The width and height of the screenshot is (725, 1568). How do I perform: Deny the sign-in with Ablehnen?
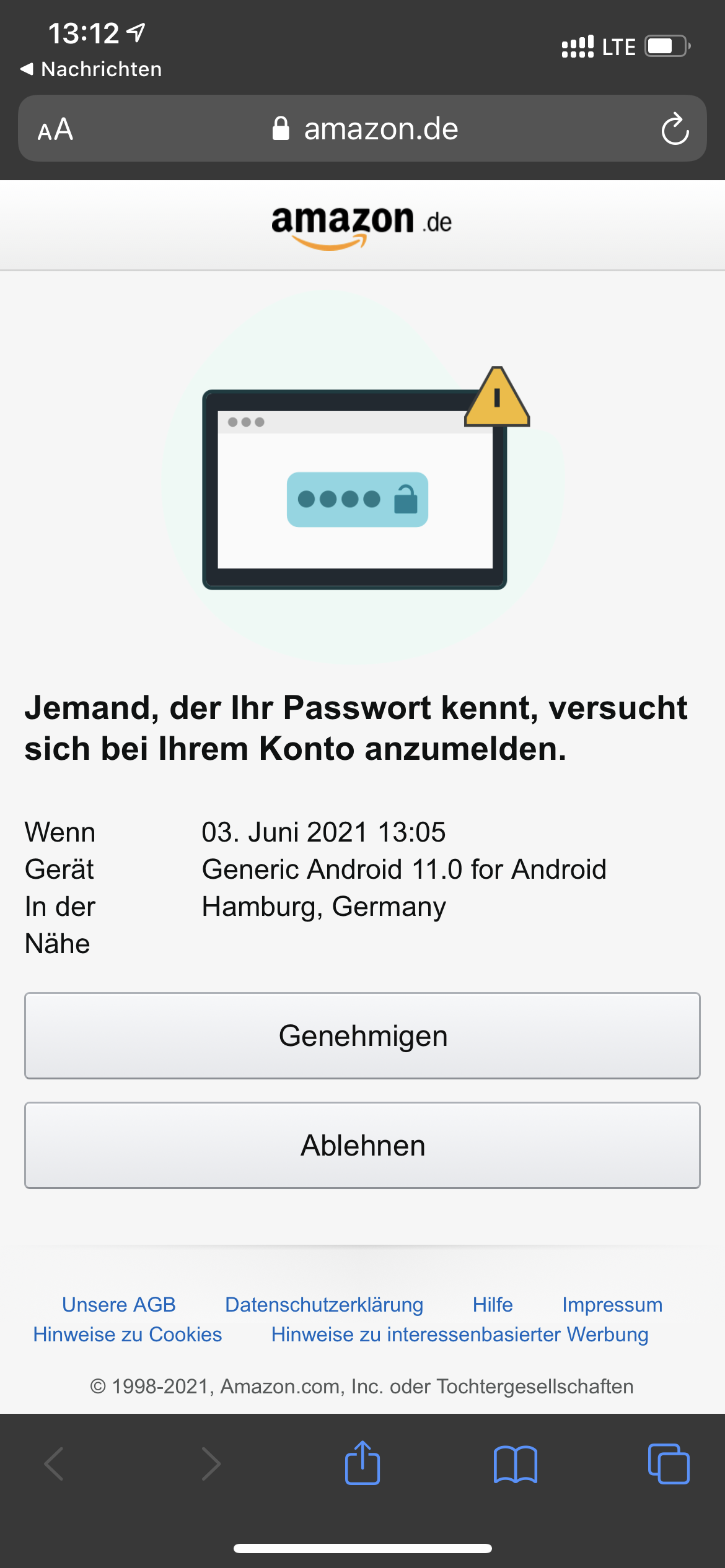362,1145
